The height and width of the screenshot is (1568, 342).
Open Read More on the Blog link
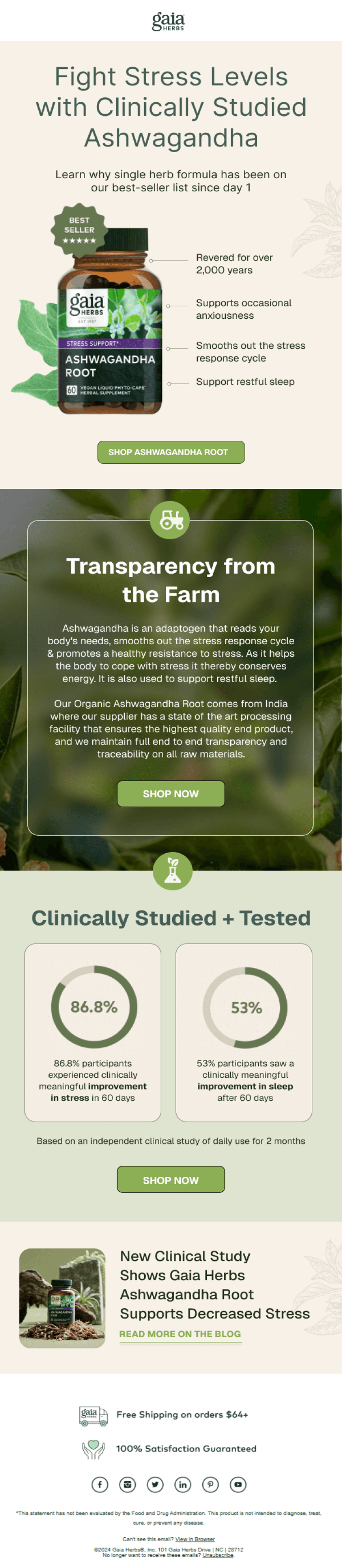point(180,1333)
